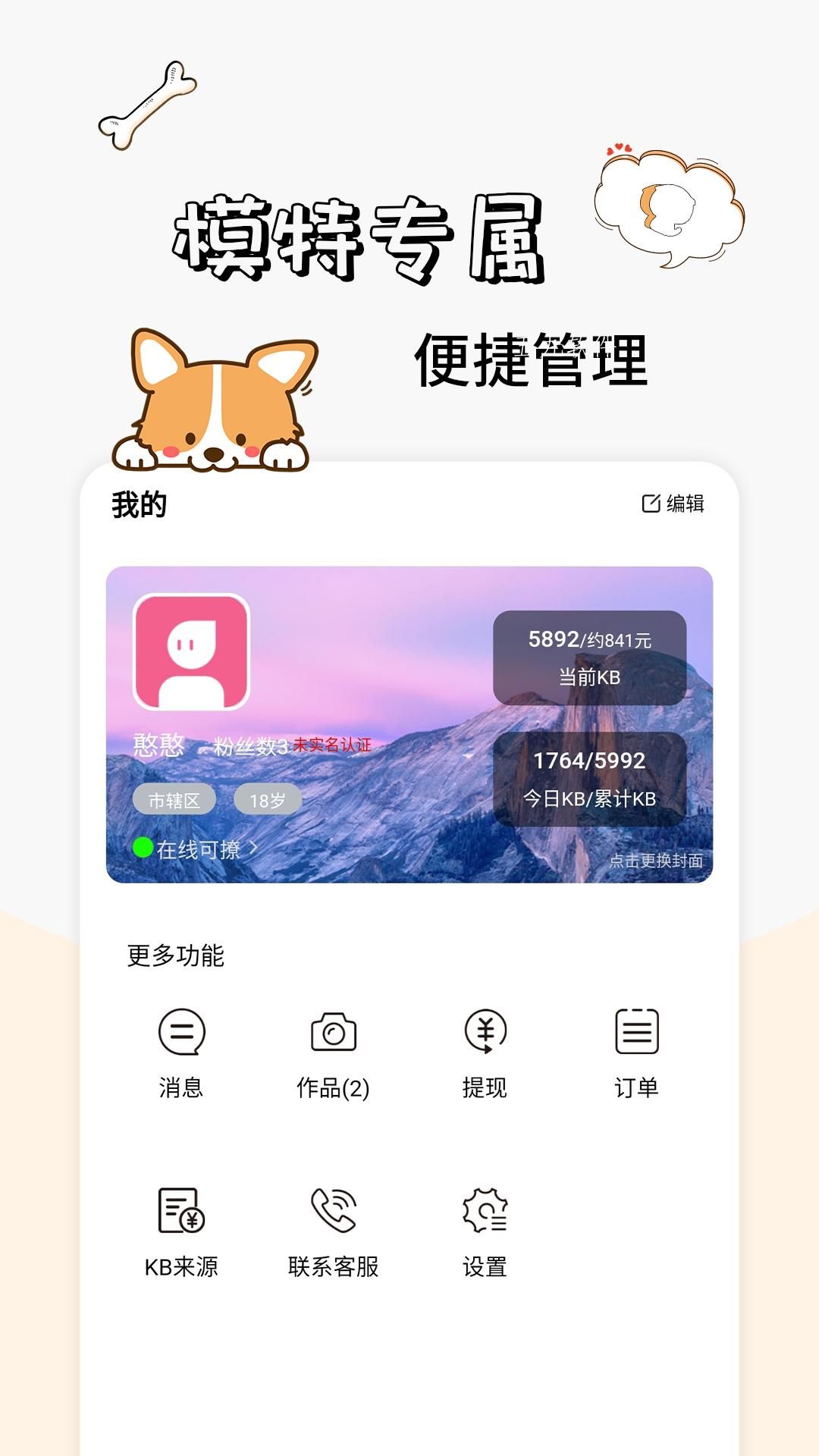Open the 消息 messages icon

point(180,1030)
